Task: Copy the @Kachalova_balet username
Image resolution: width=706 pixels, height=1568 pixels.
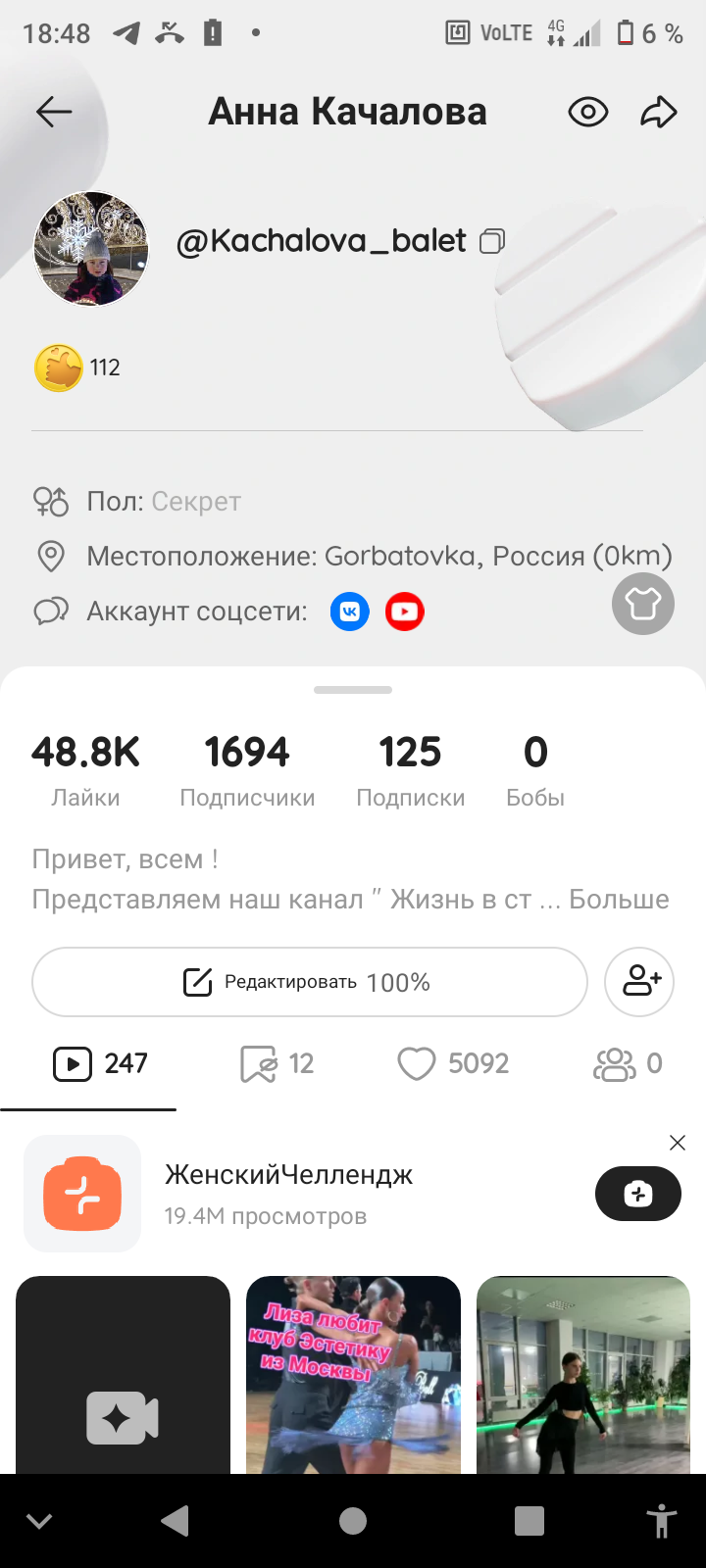Action: (492, 241)
